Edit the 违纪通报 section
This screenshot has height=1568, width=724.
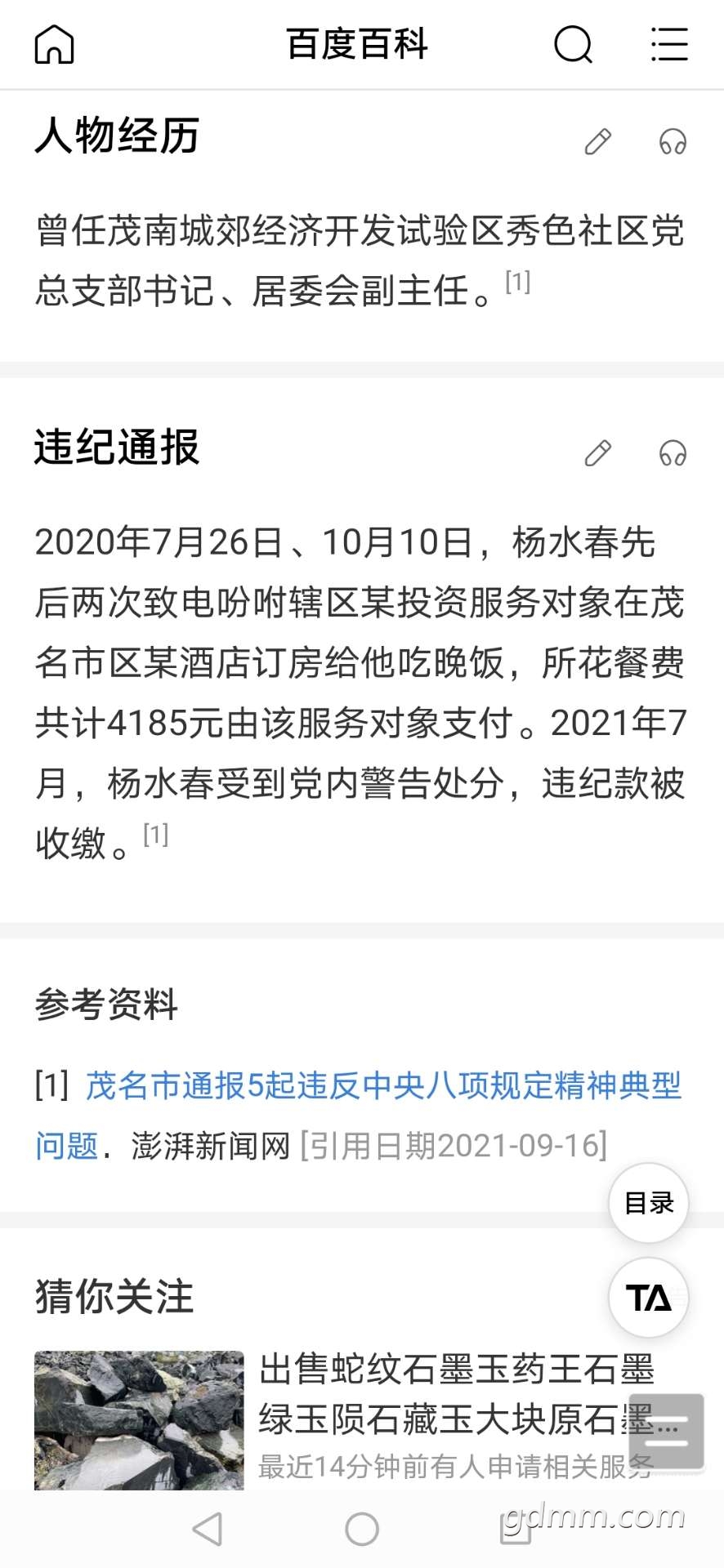(598, 452)
